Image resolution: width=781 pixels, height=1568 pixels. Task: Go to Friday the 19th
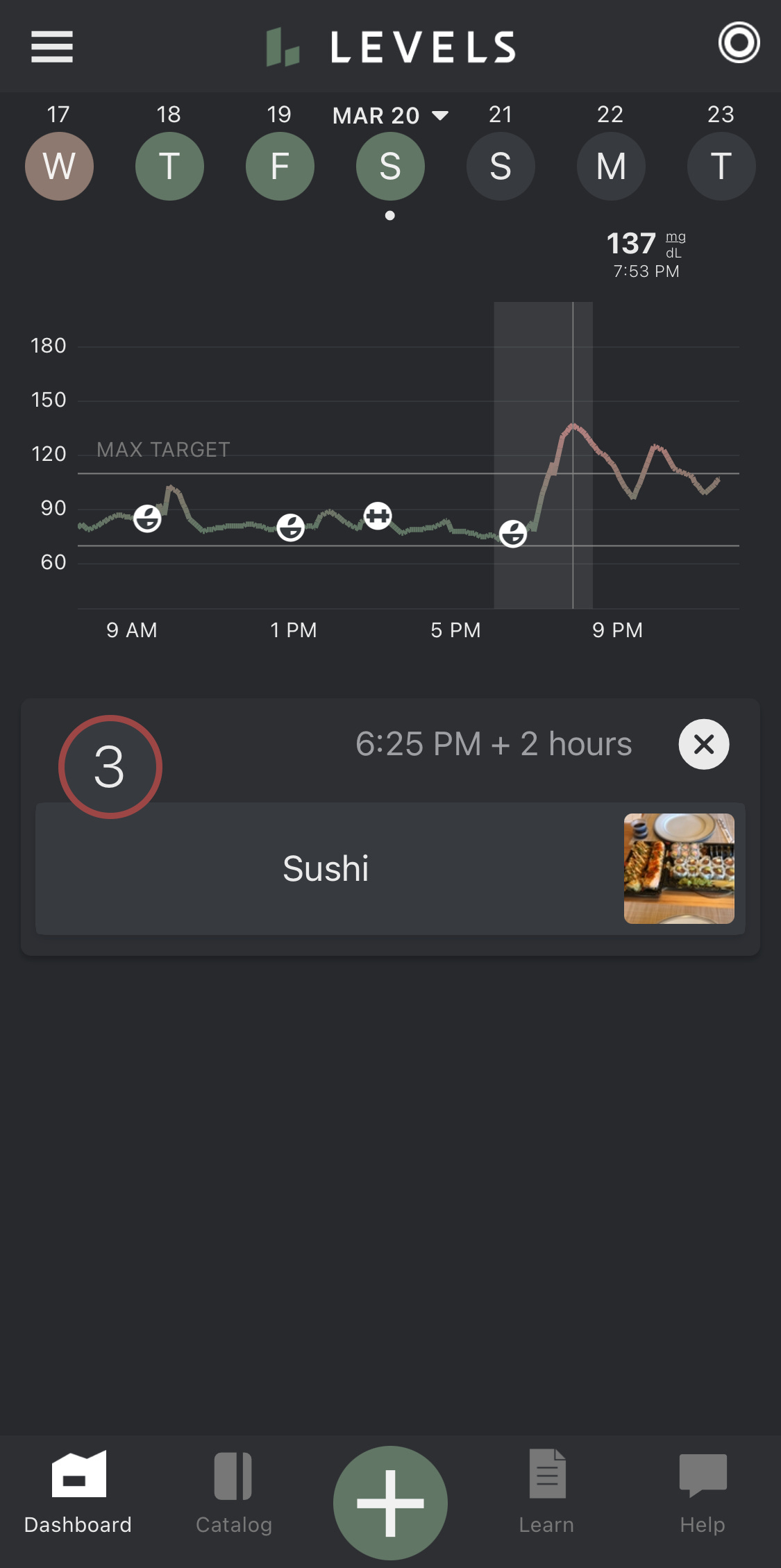[280, 166]
